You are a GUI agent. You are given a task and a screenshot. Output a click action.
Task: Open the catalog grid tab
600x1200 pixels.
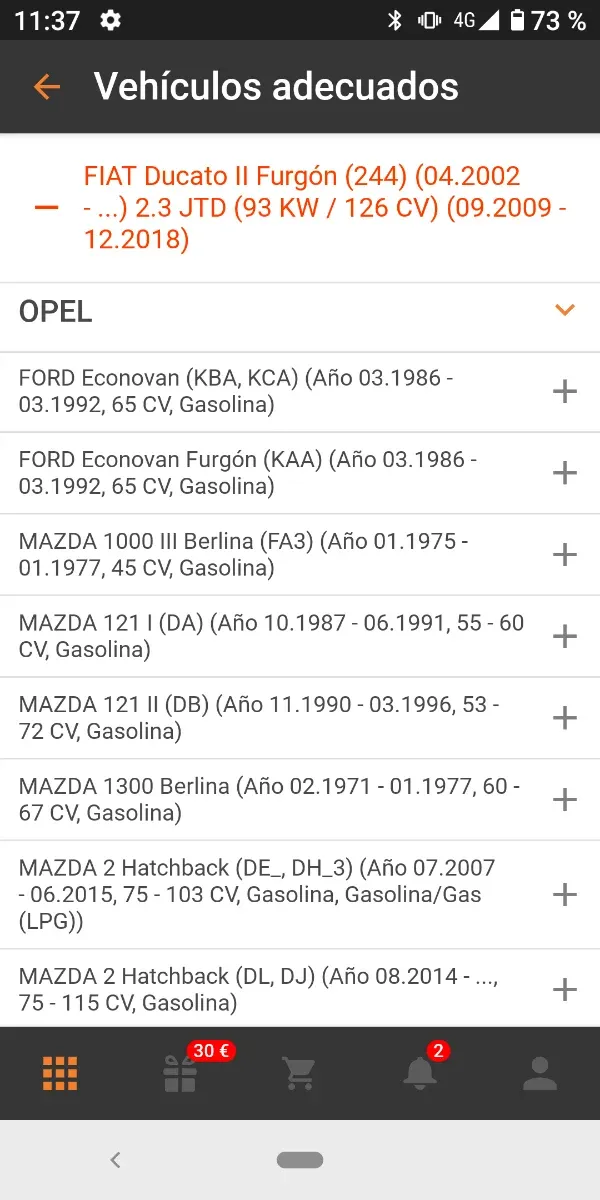[60, 1073]
